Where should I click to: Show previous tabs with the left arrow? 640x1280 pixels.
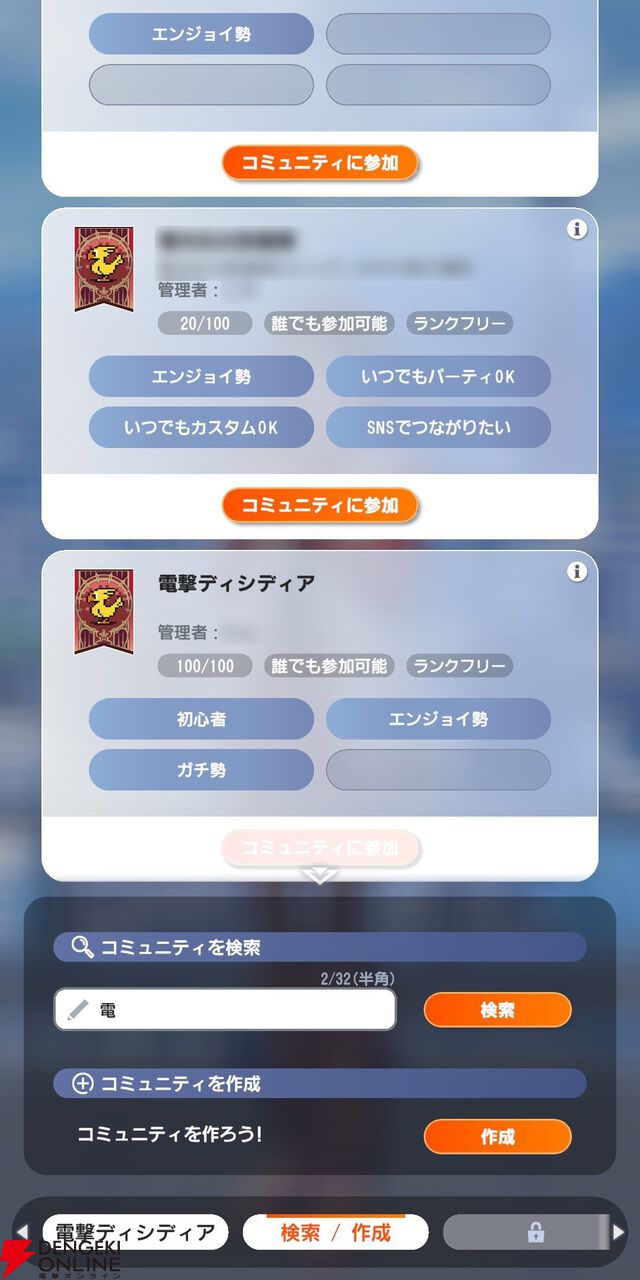pos(20,1232)
